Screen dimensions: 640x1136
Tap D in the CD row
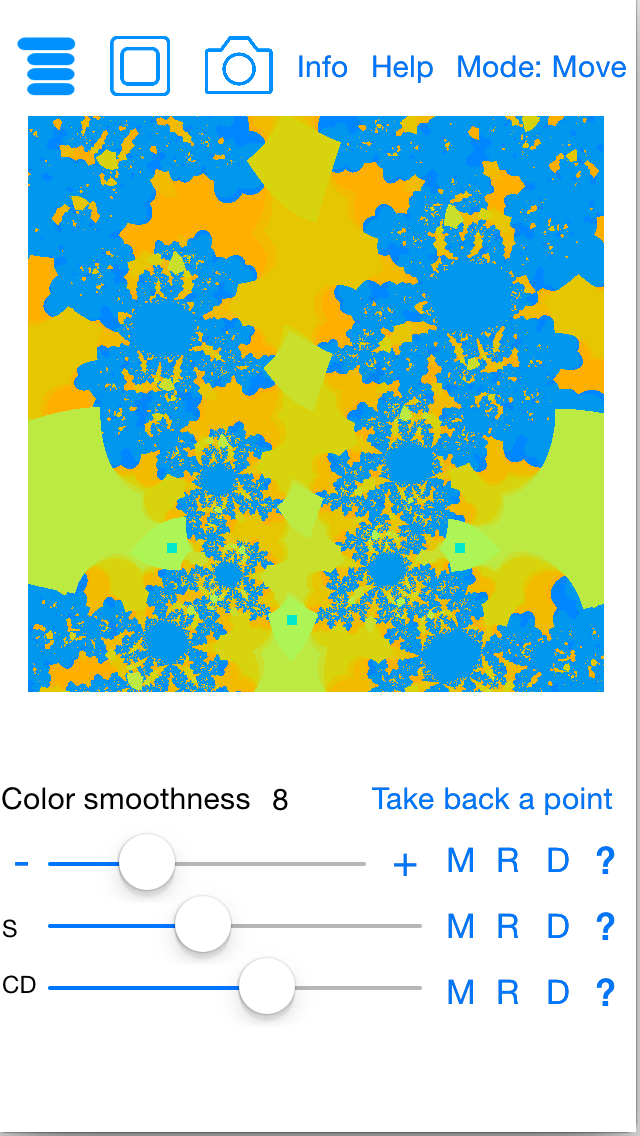(x=557, y=991)
